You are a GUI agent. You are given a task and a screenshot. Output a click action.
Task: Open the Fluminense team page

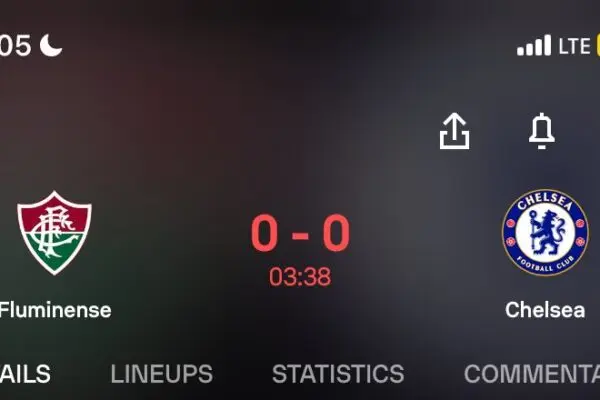click(55, 238)
